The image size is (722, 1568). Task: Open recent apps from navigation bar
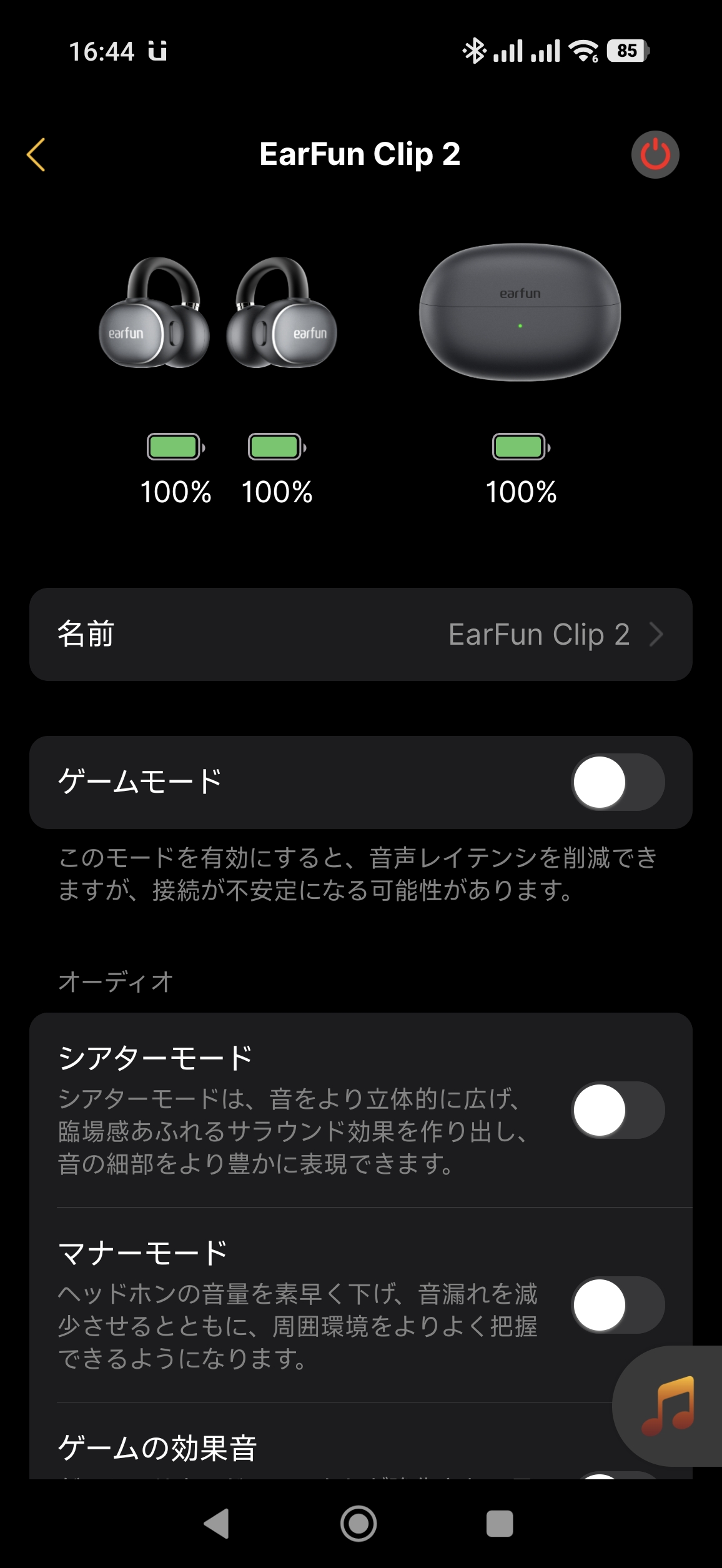(500, 1523)
